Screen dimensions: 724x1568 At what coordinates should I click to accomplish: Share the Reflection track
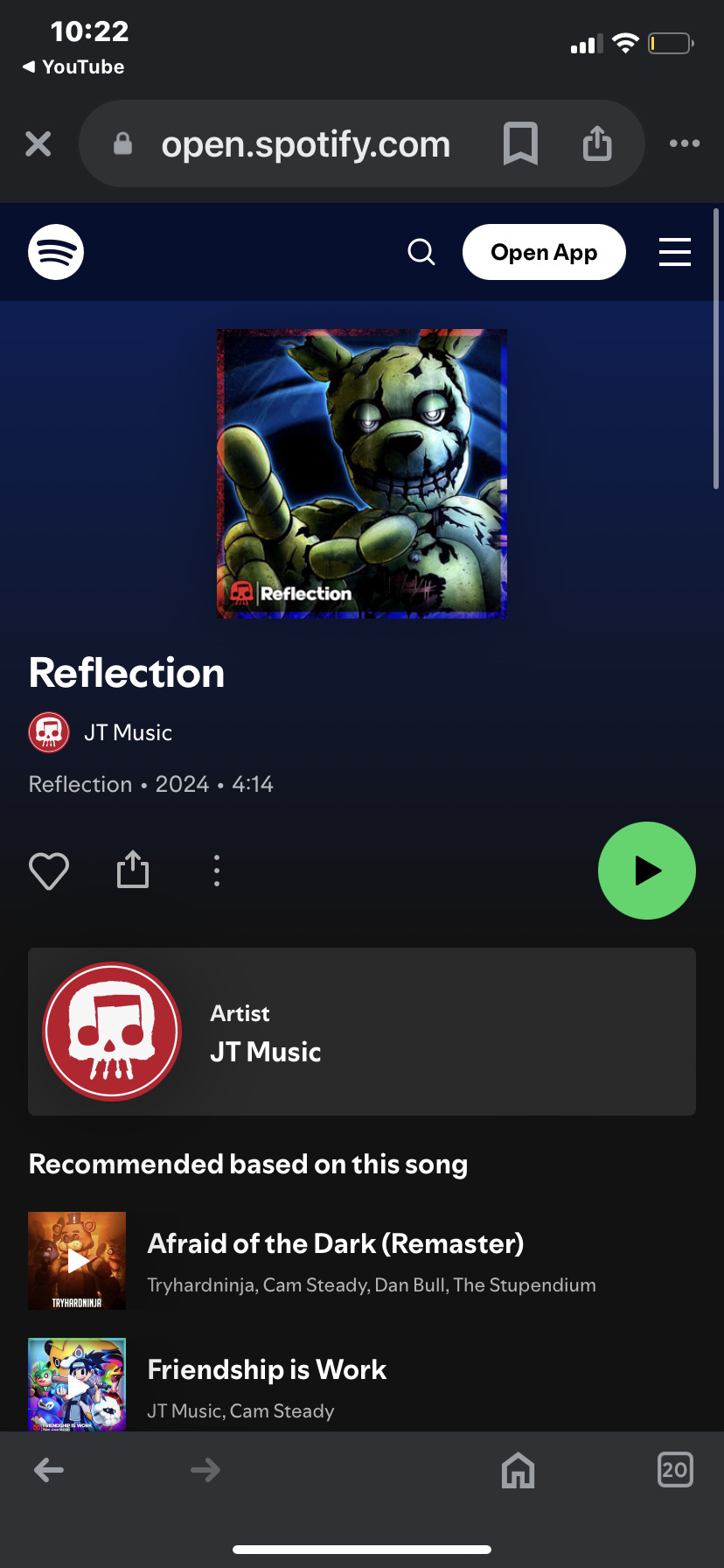[133, 871]
